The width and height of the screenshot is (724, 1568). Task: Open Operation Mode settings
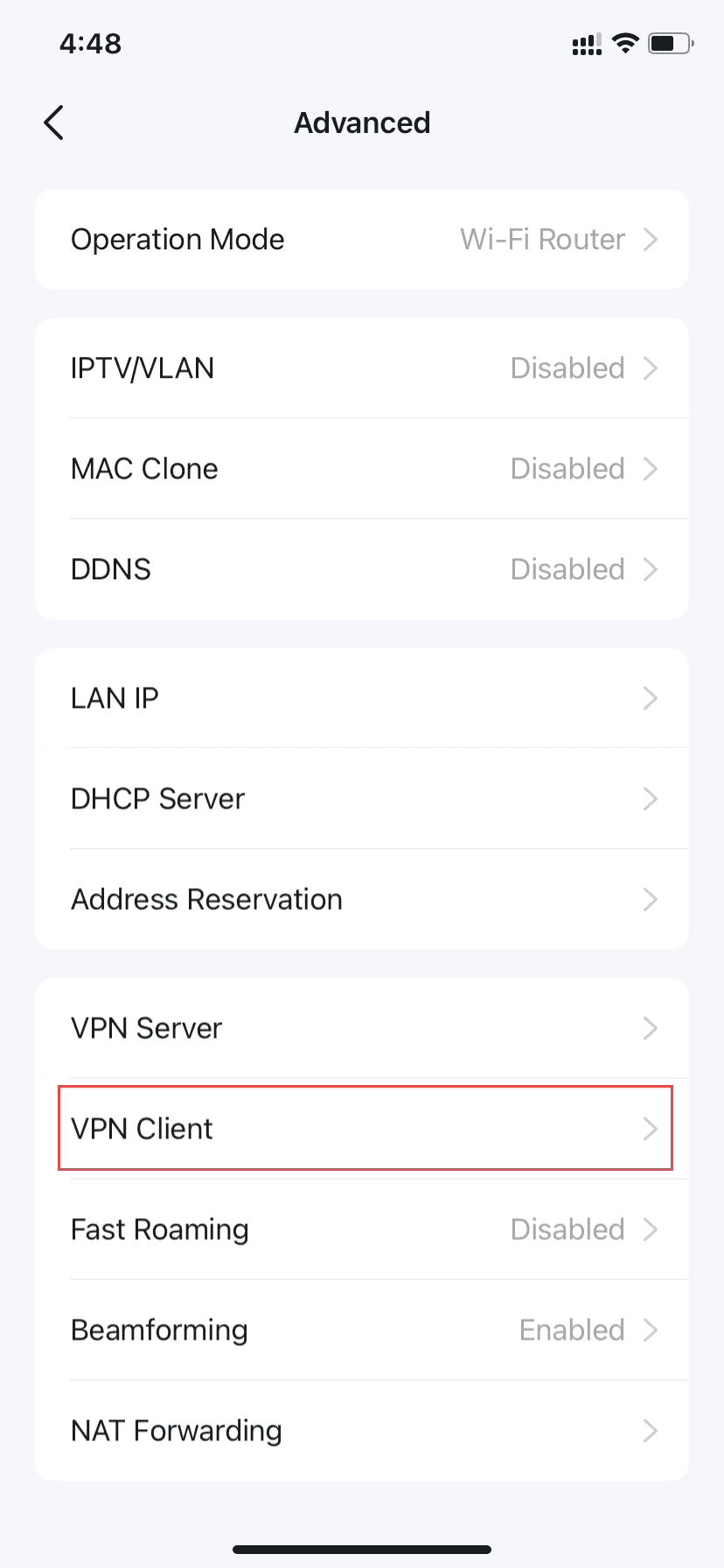(x=362, y=239)
